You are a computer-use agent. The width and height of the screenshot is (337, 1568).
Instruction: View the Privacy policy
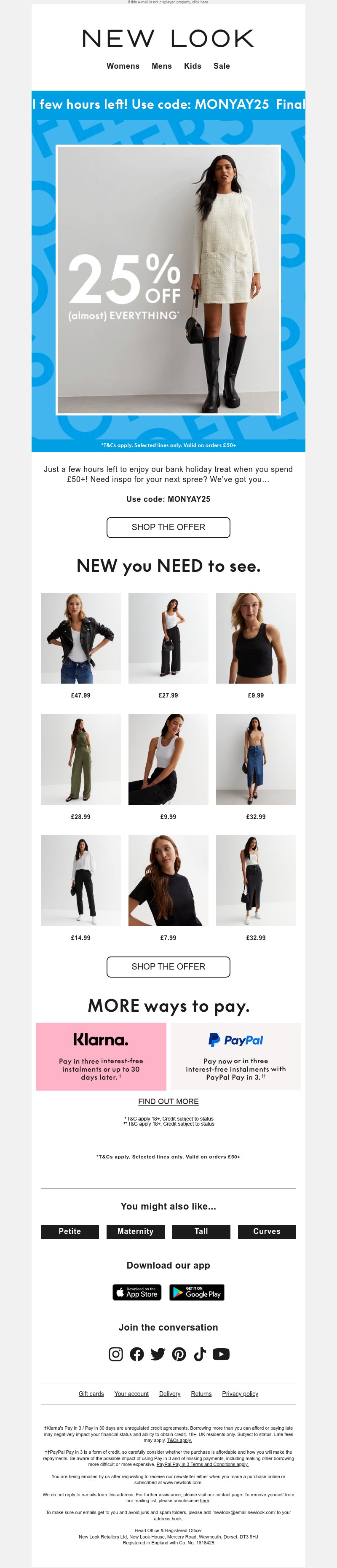240,1393
